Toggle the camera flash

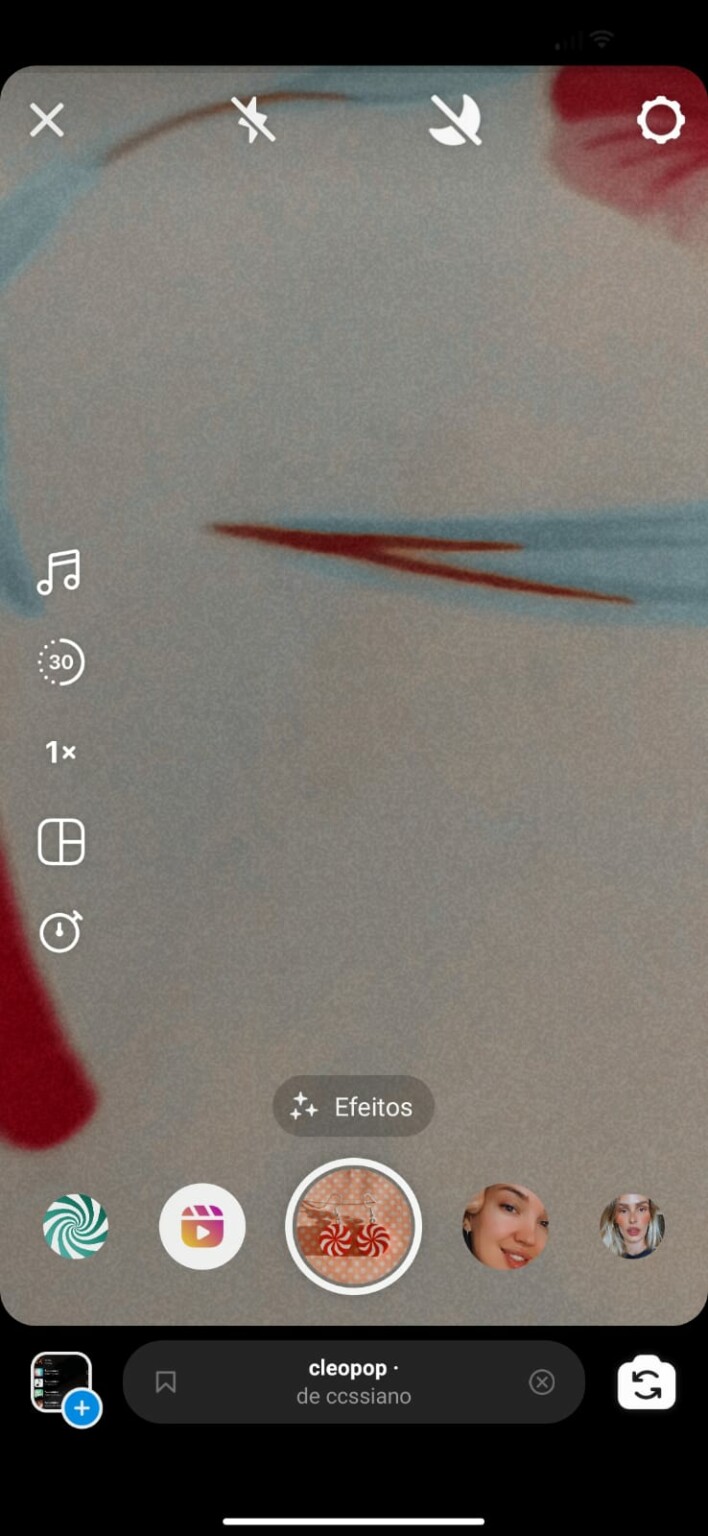point(253,120)
